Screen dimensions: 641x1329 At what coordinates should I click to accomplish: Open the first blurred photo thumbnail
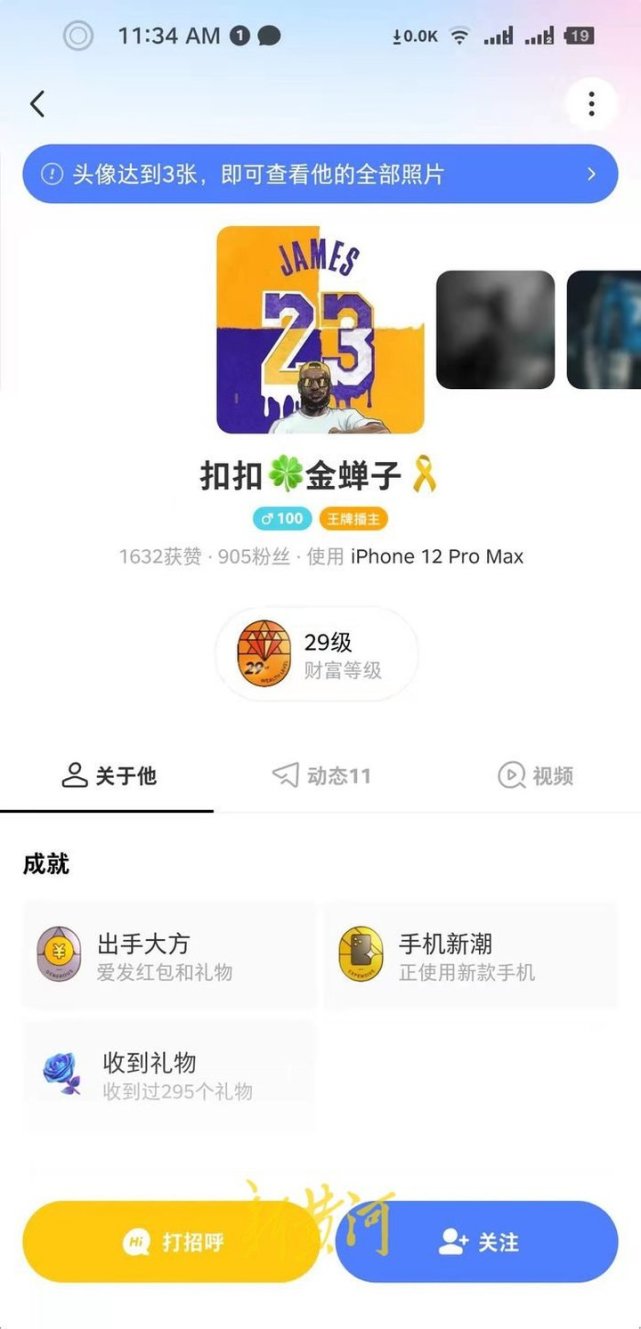point(495,330)
